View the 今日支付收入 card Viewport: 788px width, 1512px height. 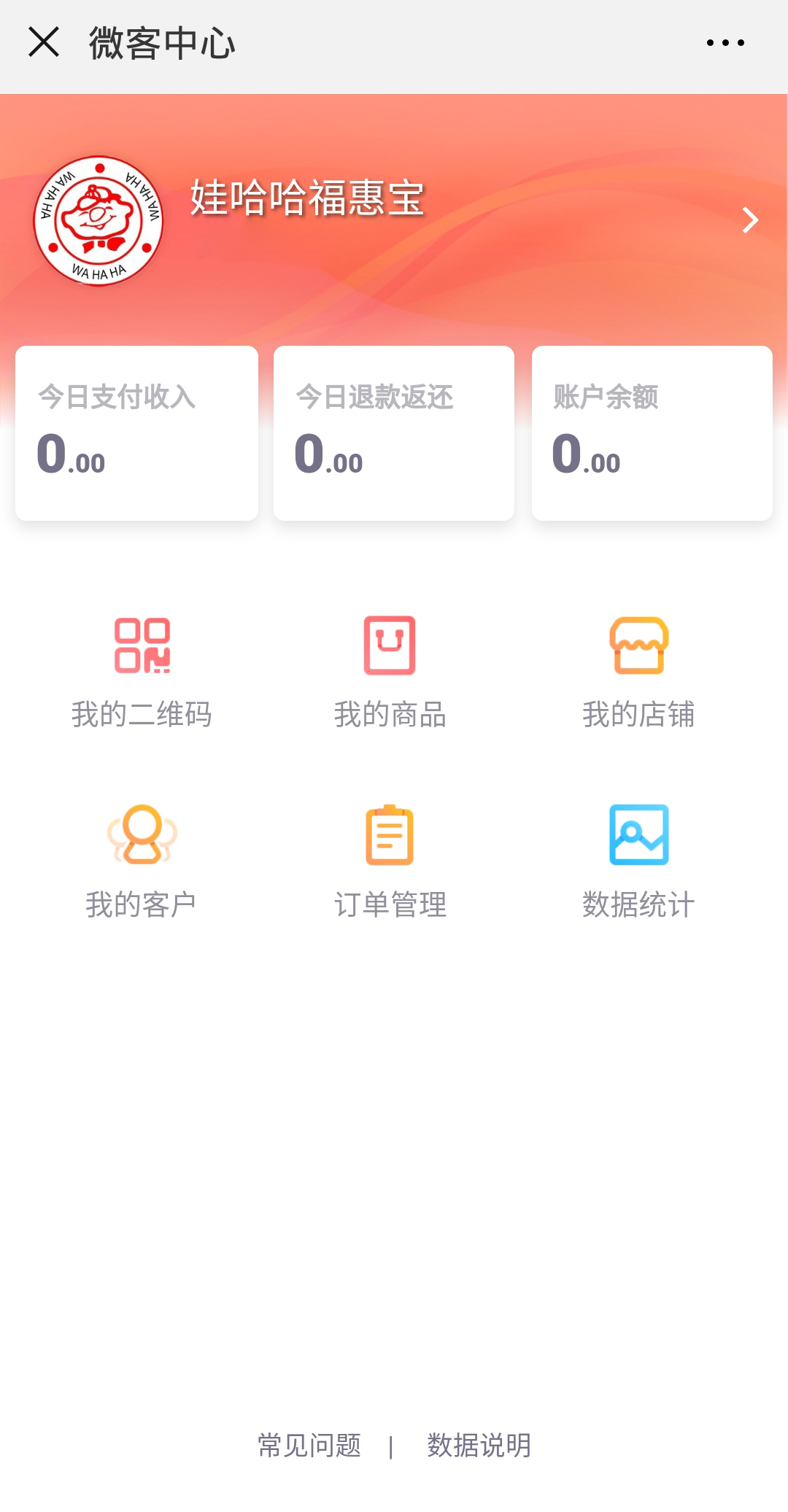[x=136, y=433]
